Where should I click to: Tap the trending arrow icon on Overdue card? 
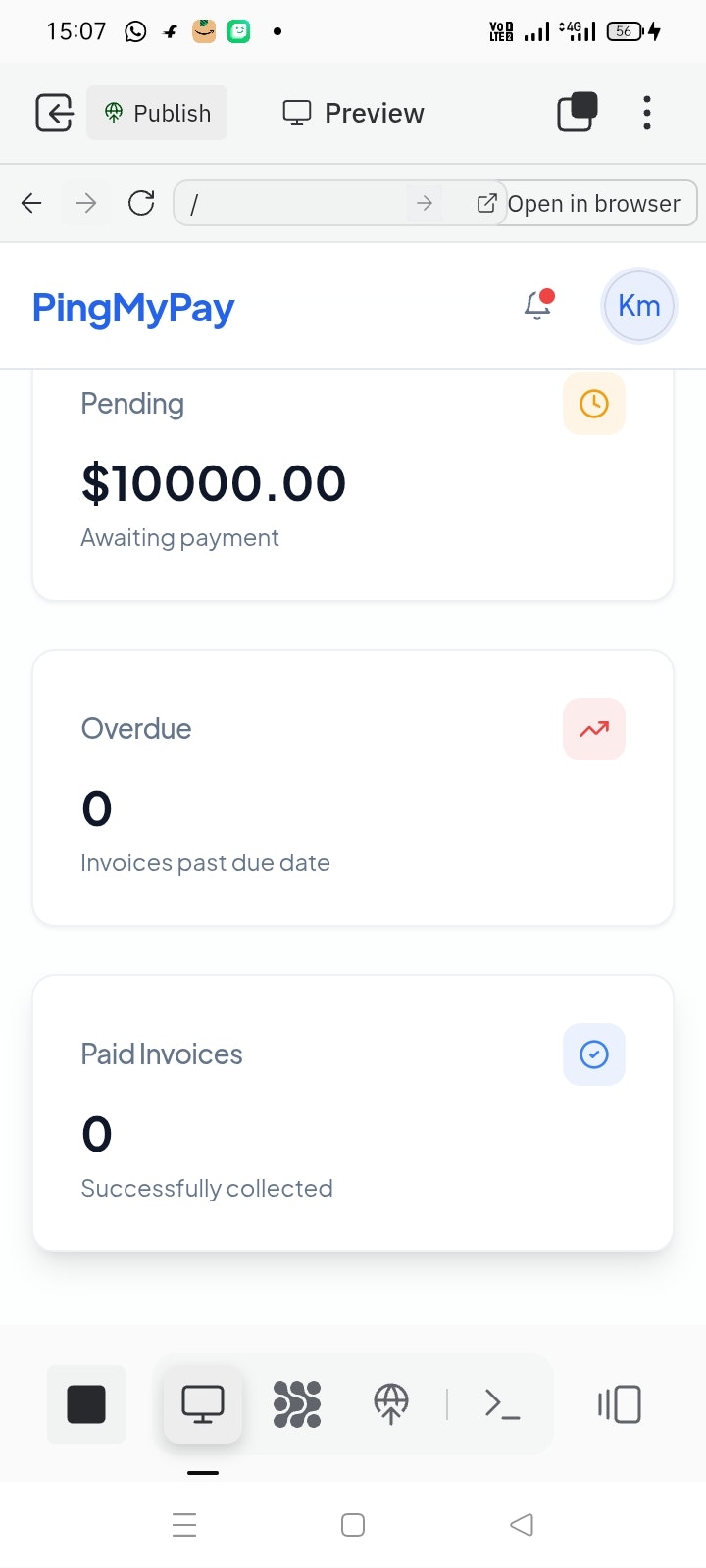coord(594,728)
